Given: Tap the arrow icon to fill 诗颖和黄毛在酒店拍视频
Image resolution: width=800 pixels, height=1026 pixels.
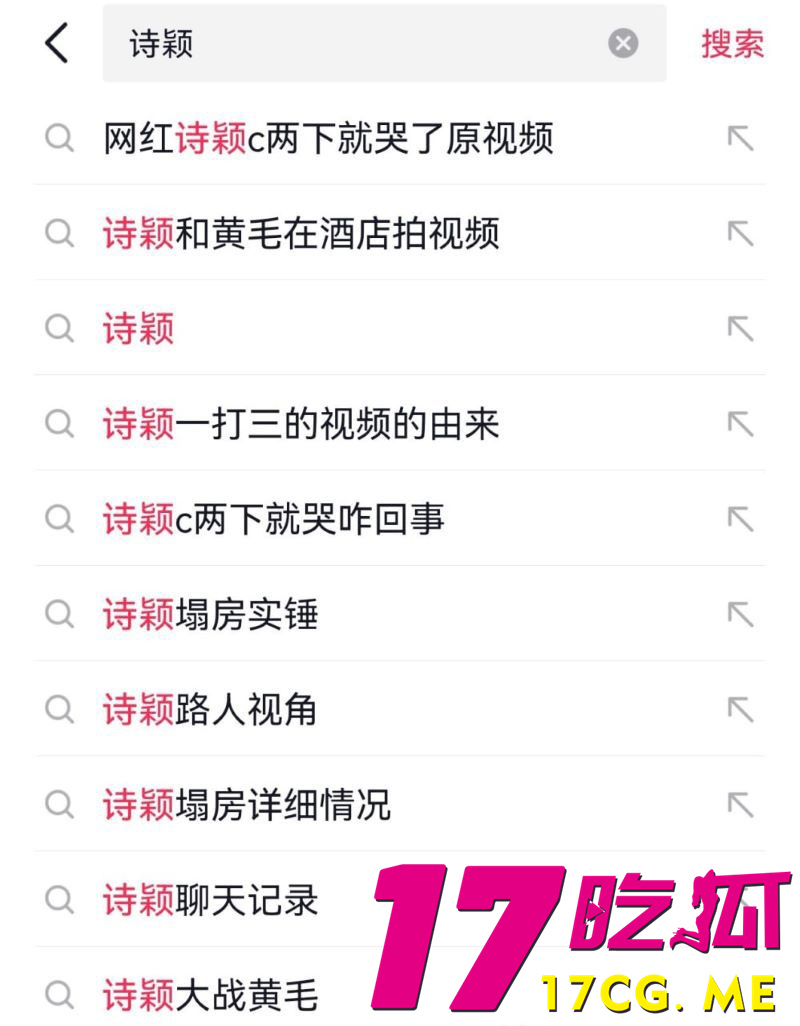Looking at the screenshot, I should [740, 234].
